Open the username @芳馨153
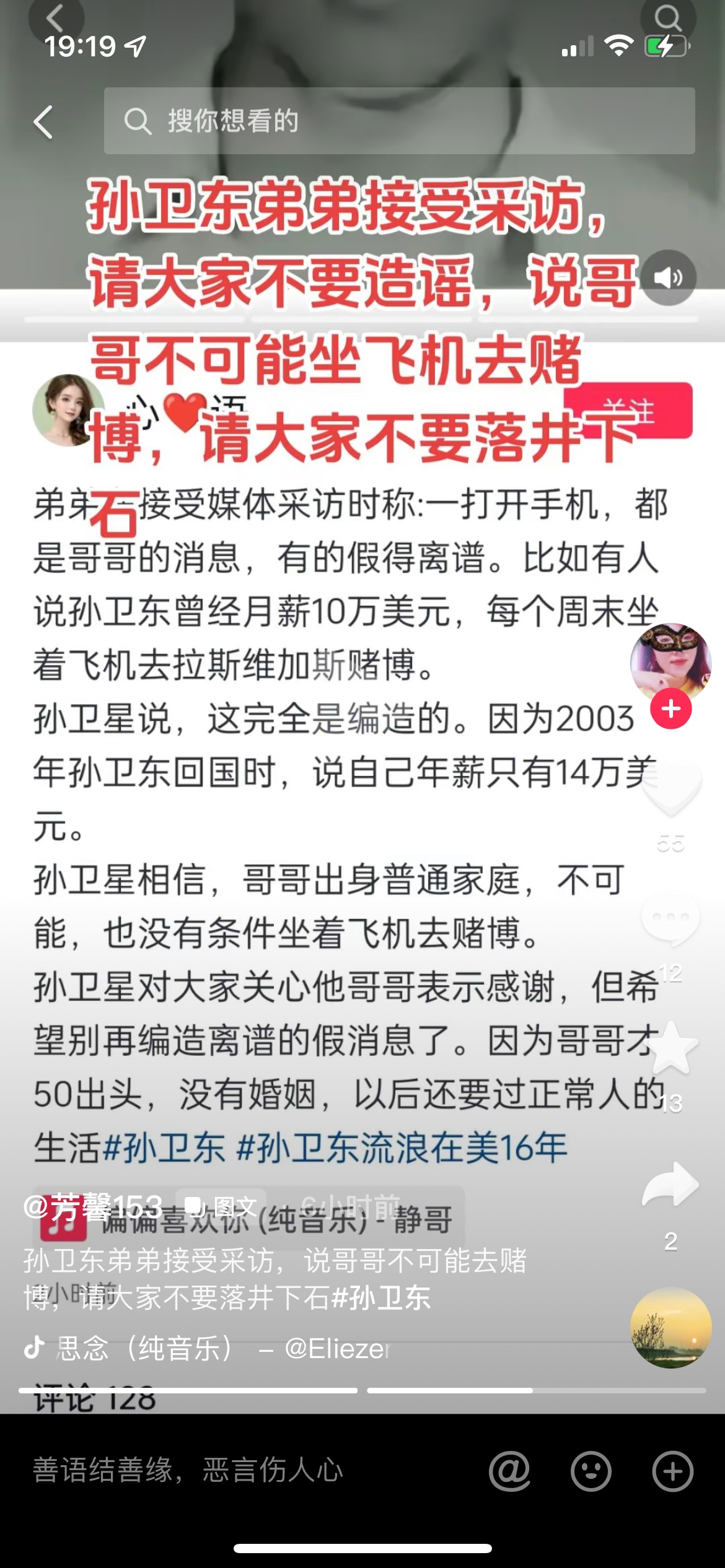725x1568 pixels. click(93, 1206)
